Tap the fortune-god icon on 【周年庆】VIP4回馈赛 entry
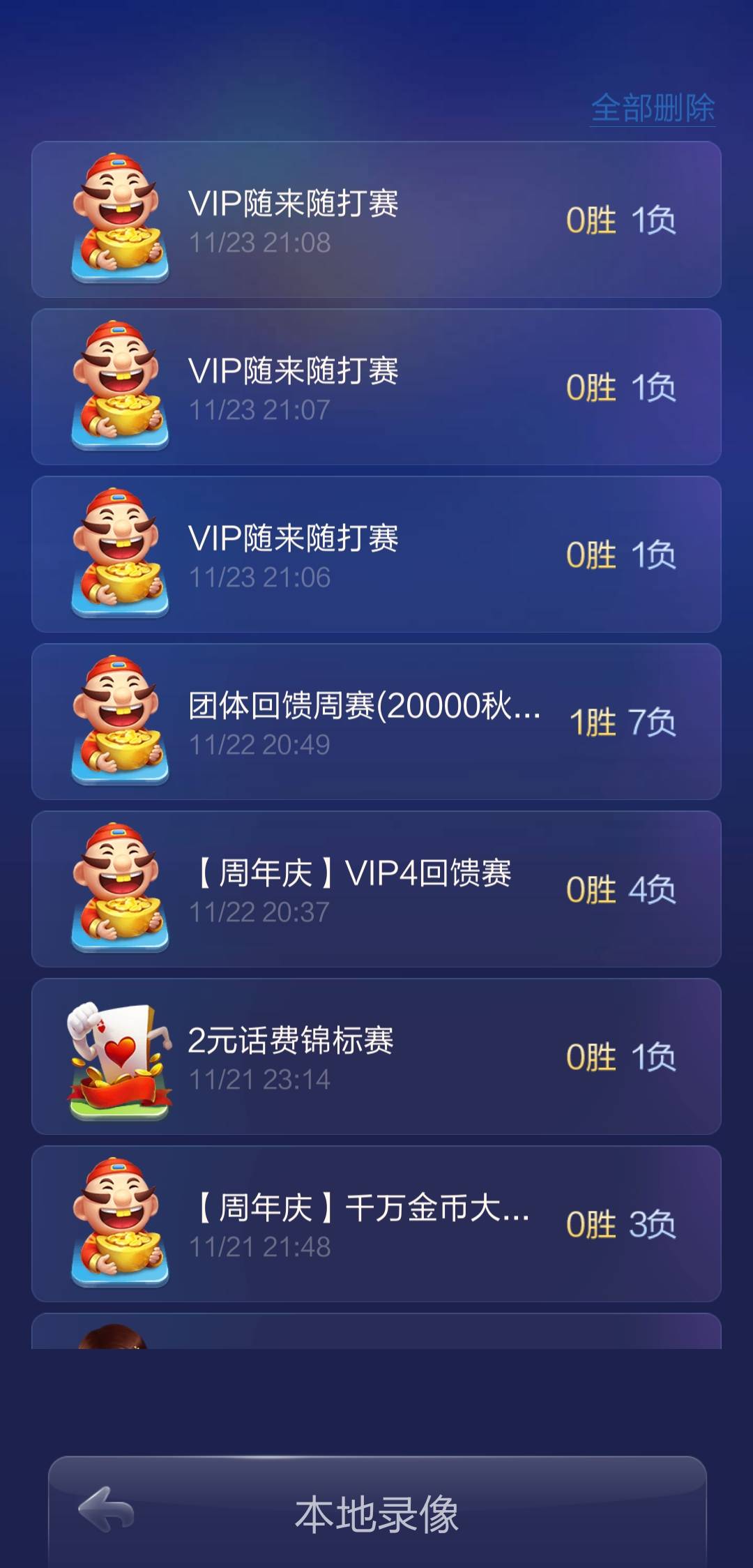Screen dimensions: 753x1568 point(119,888)
